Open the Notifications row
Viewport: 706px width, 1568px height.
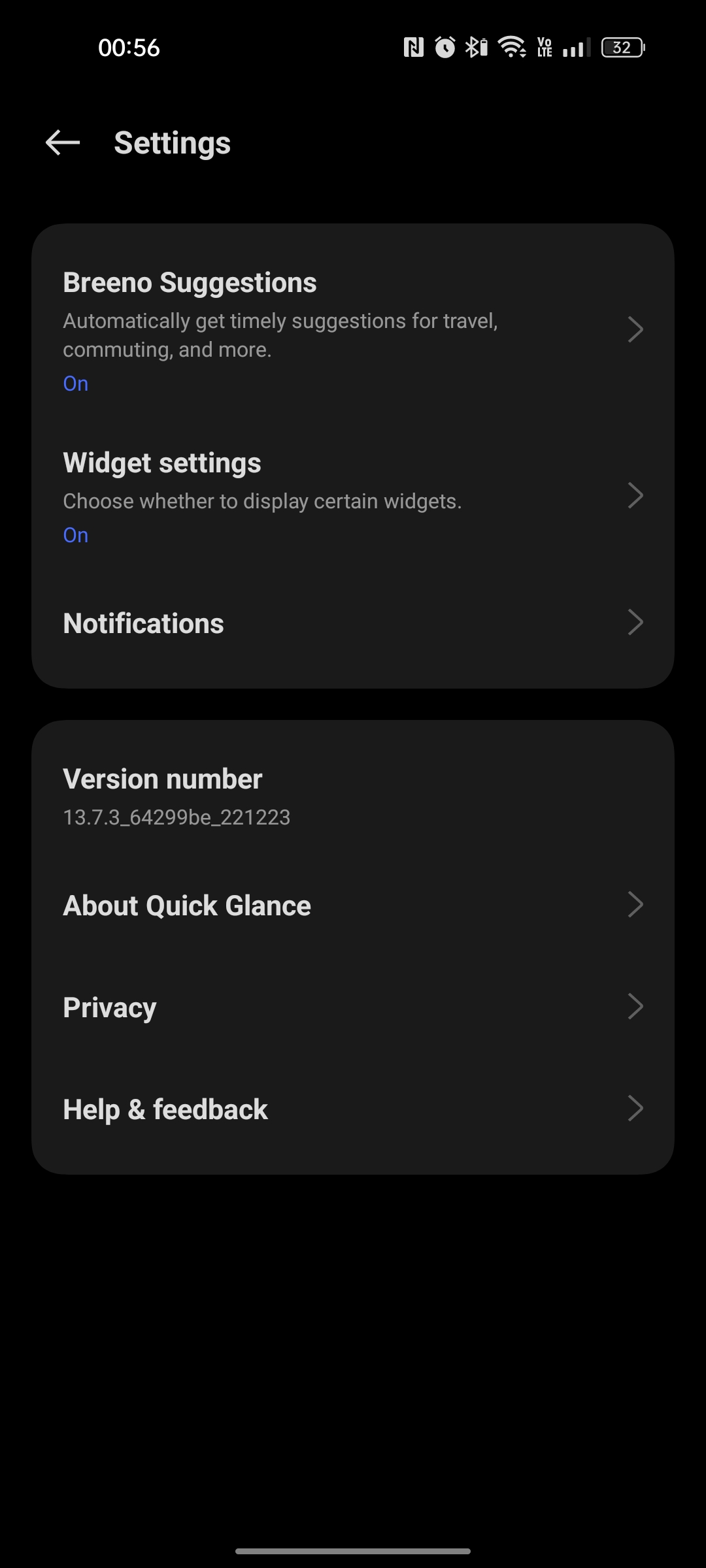pyautogui.click(x=353, y=623)
